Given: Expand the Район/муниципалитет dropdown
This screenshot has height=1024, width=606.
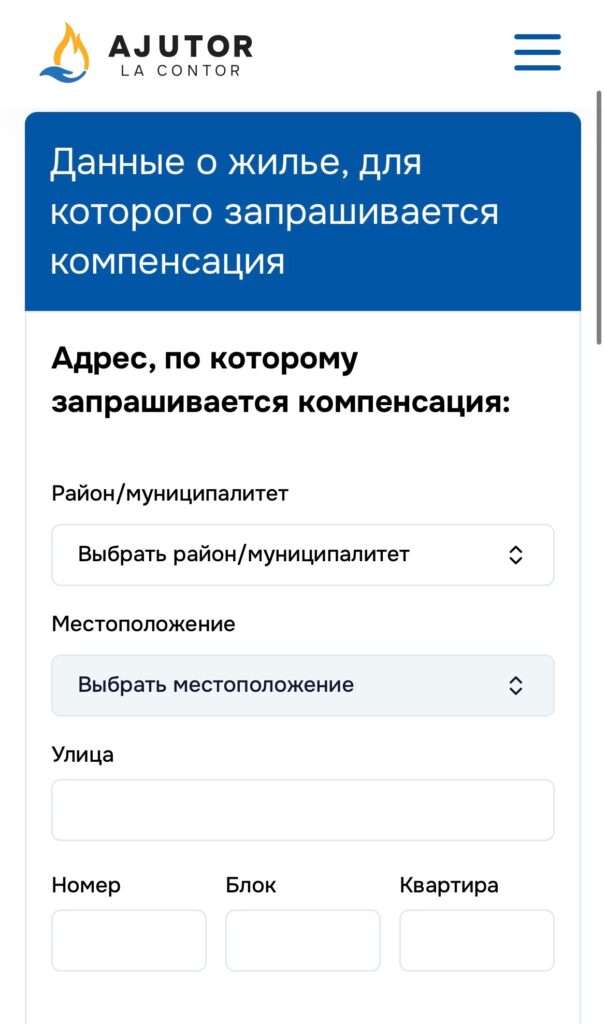Looking at the screenshot, I should point(302,555).
